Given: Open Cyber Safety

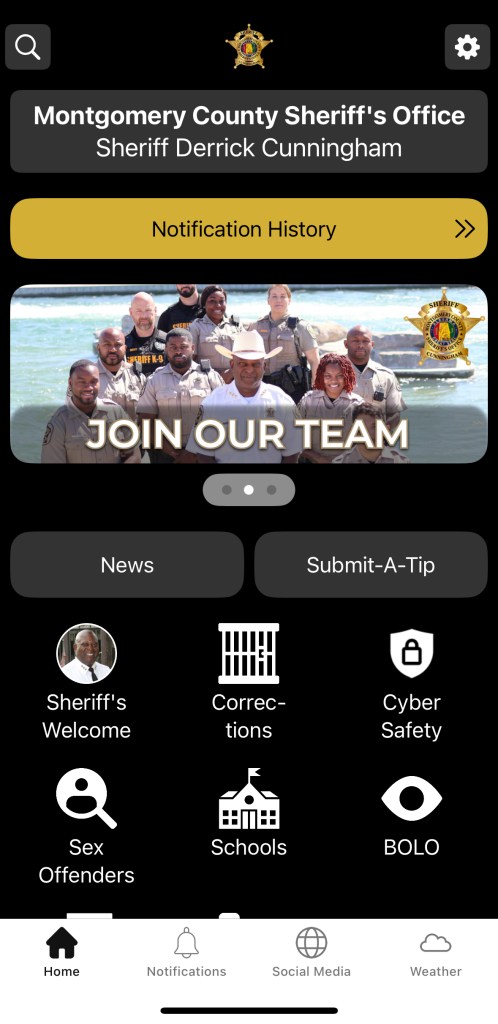Looking at the screenshot, I should coord(412,682).
